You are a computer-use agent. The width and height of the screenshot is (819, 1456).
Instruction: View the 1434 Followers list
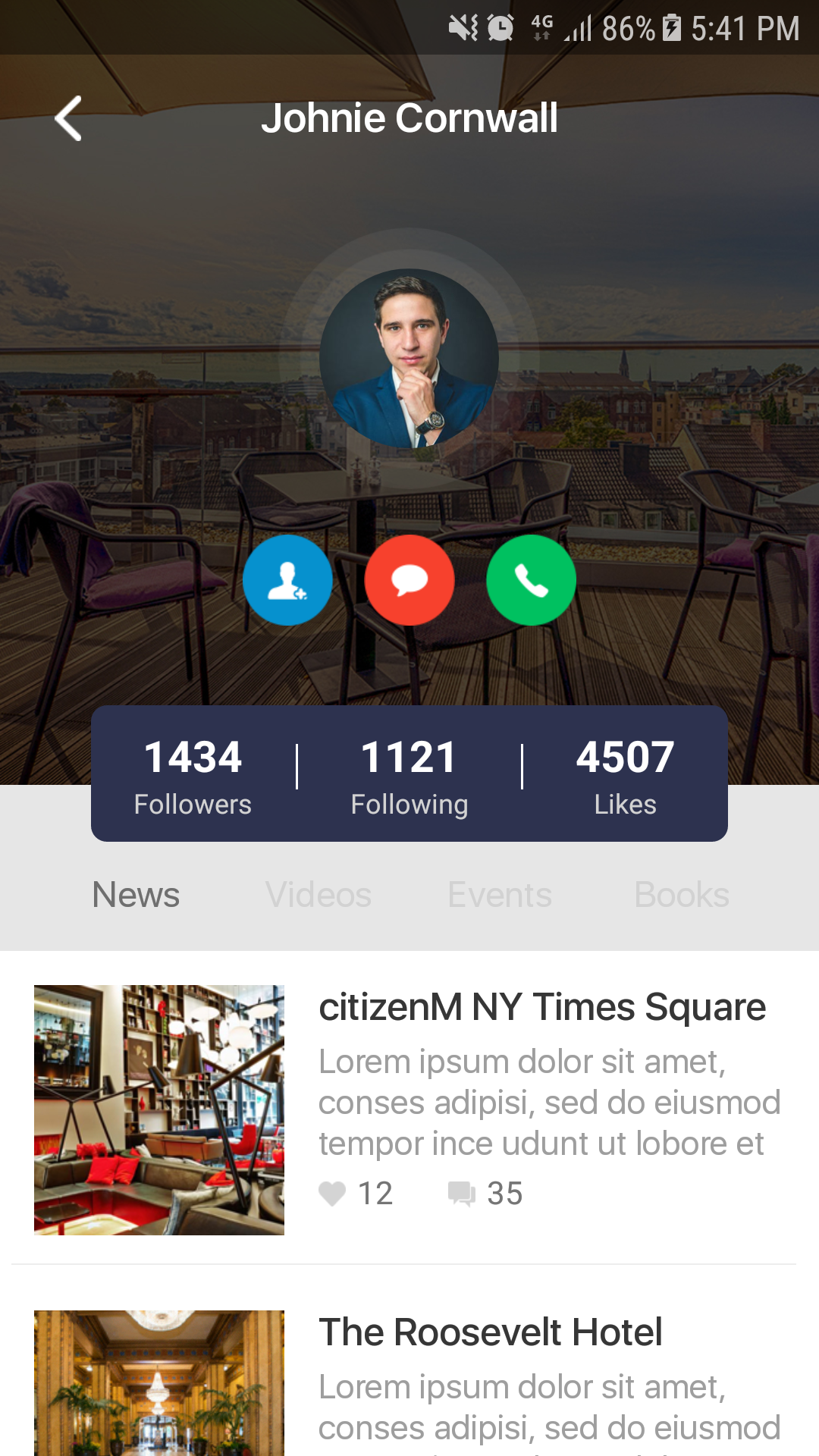coord(193,775)
